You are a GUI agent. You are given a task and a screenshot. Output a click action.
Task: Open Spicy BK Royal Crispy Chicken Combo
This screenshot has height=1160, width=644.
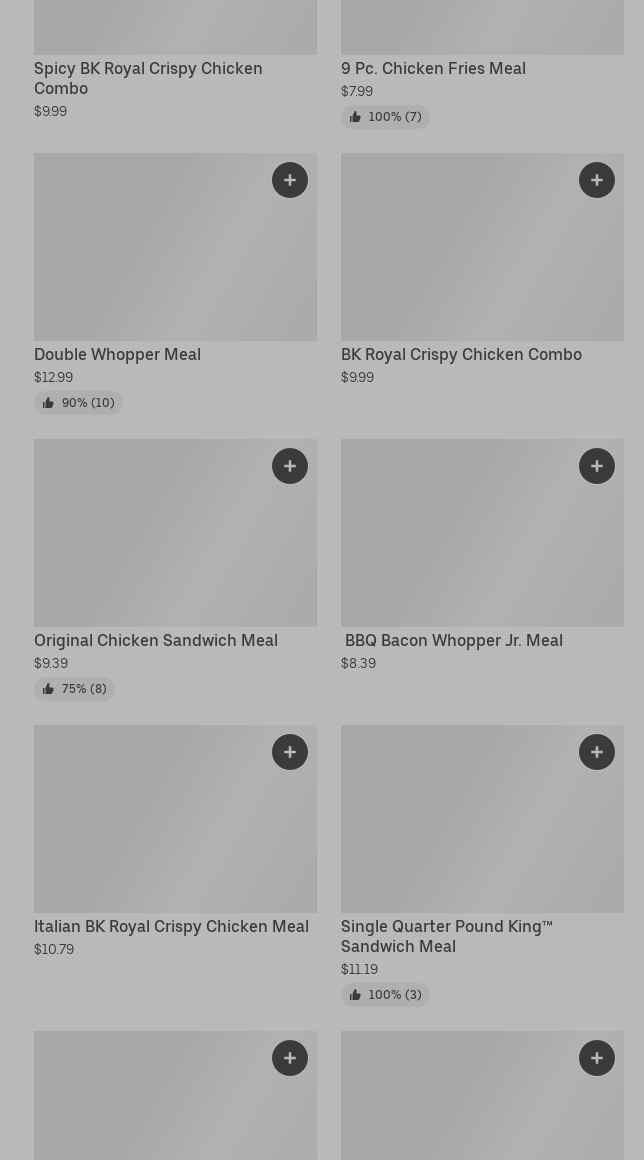[148, 78]
